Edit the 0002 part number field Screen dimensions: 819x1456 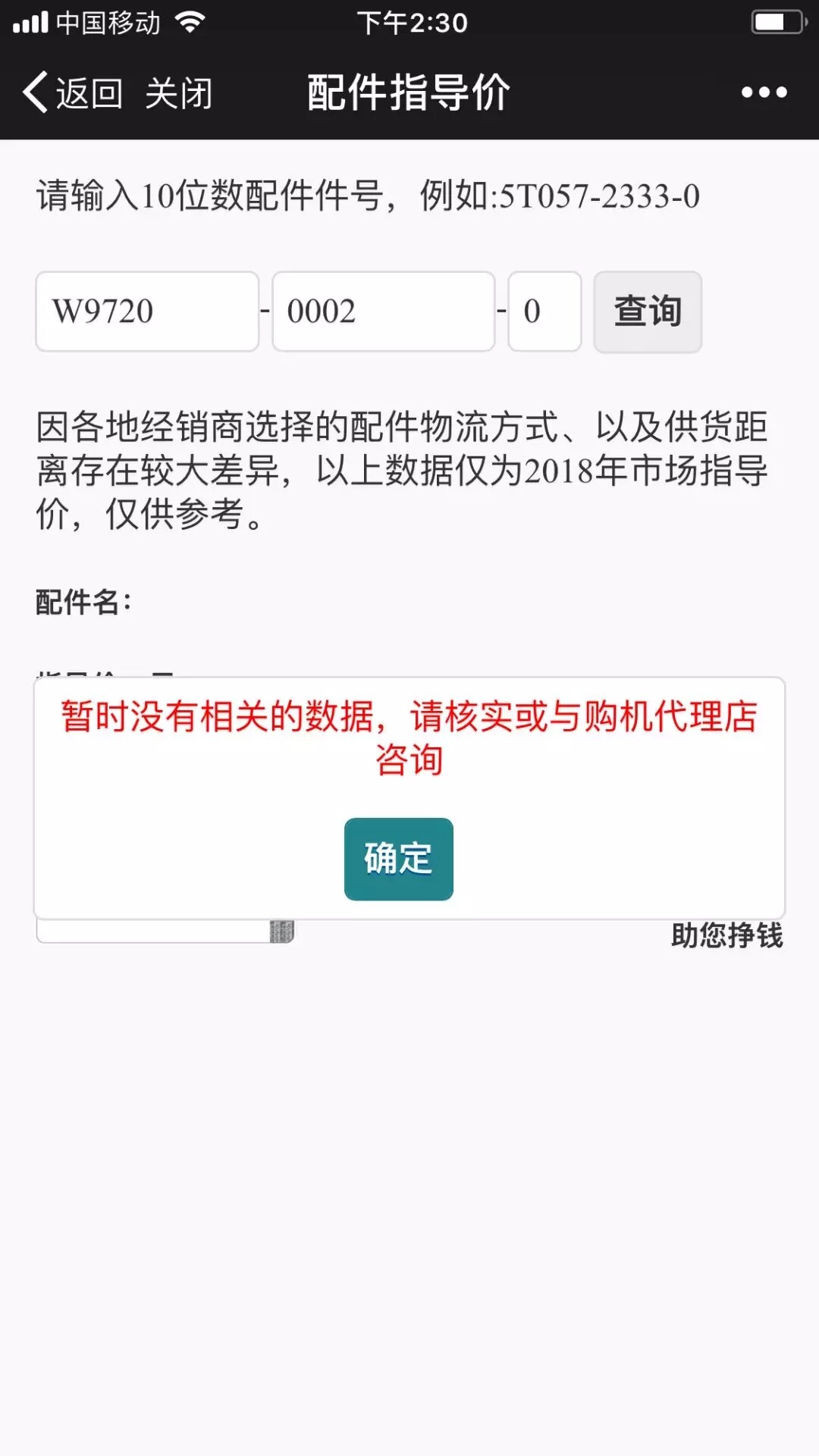click(x=383, y=312)
